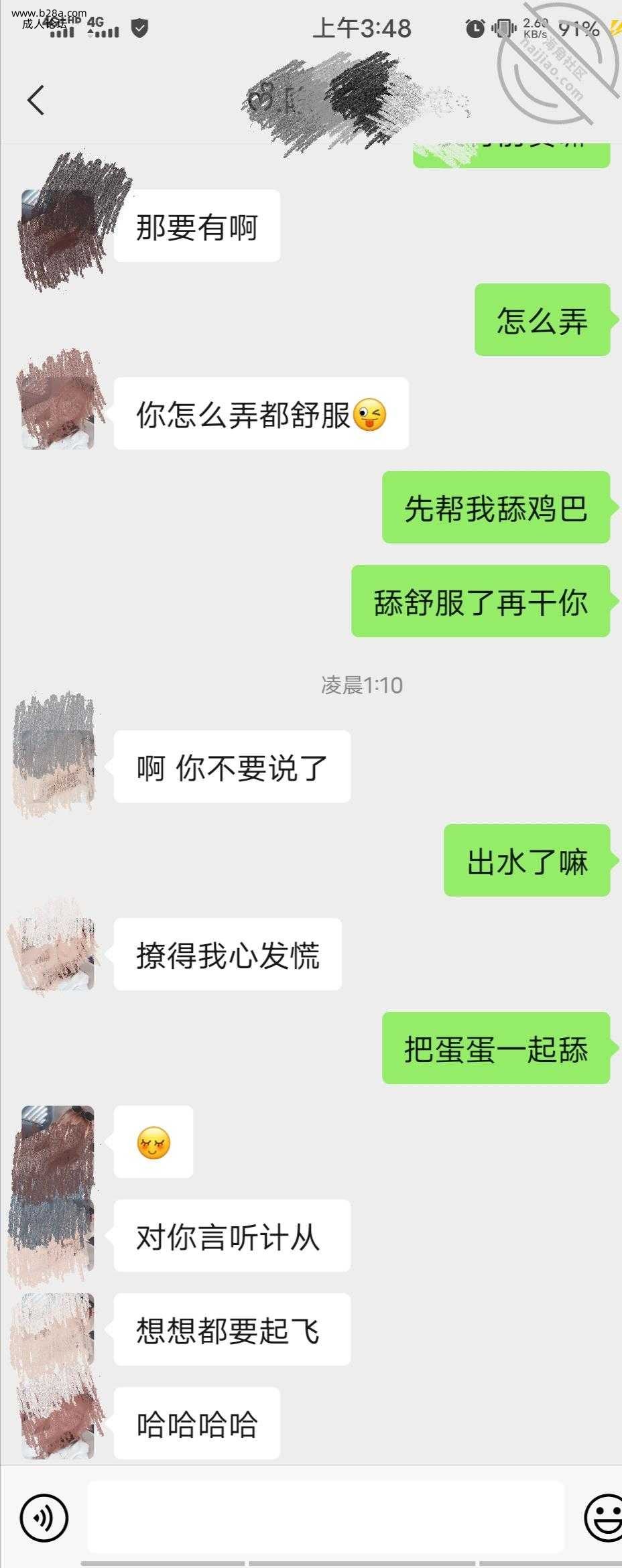Open the emoji sticker panel
Image resolution: width=622 pixels, height=1568 pixels.
point(603,1517)
